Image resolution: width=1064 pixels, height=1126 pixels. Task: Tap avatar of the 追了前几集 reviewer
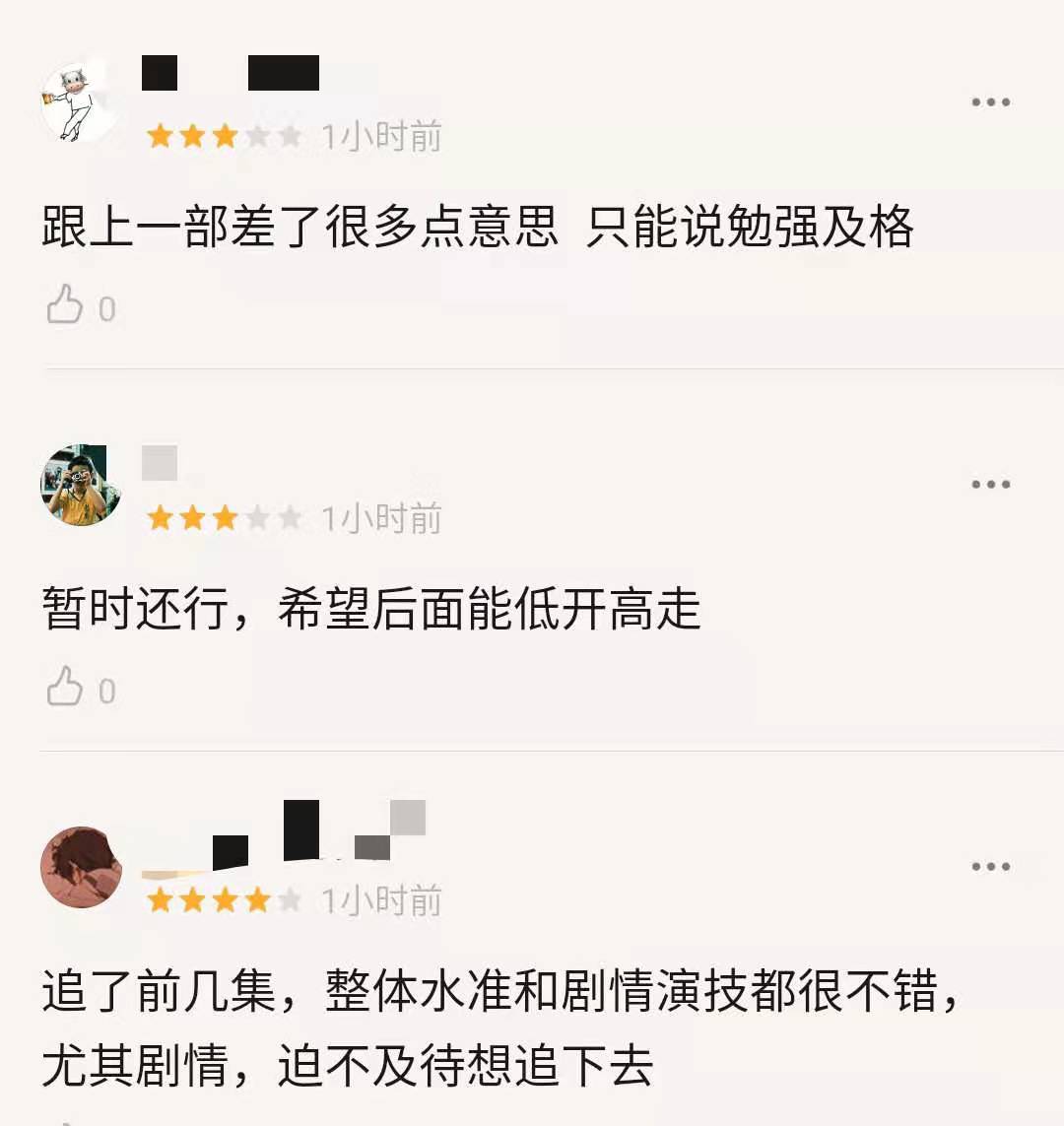81,867
